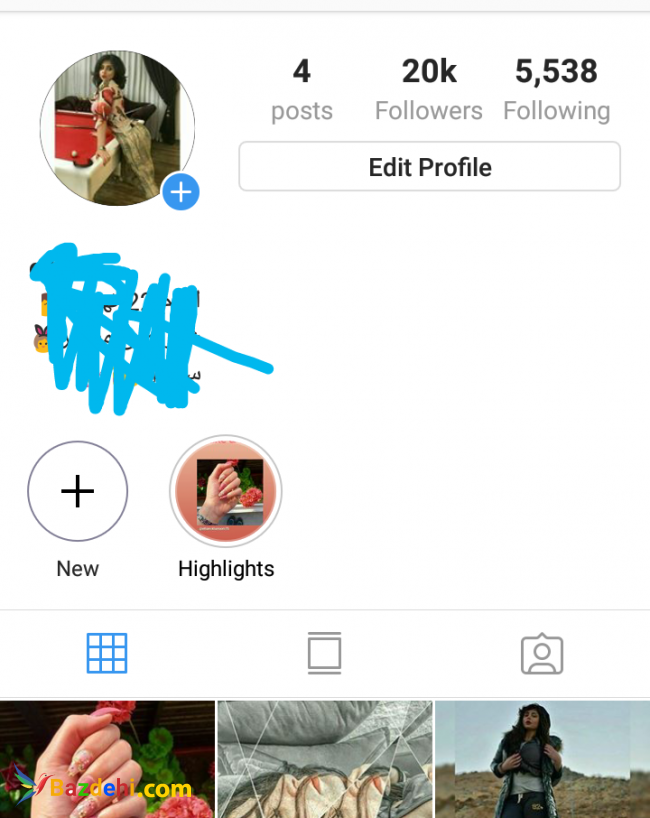Open the post of a woman in a black jacket
This screenshot has height=818, width=650.
pos(543,760)
